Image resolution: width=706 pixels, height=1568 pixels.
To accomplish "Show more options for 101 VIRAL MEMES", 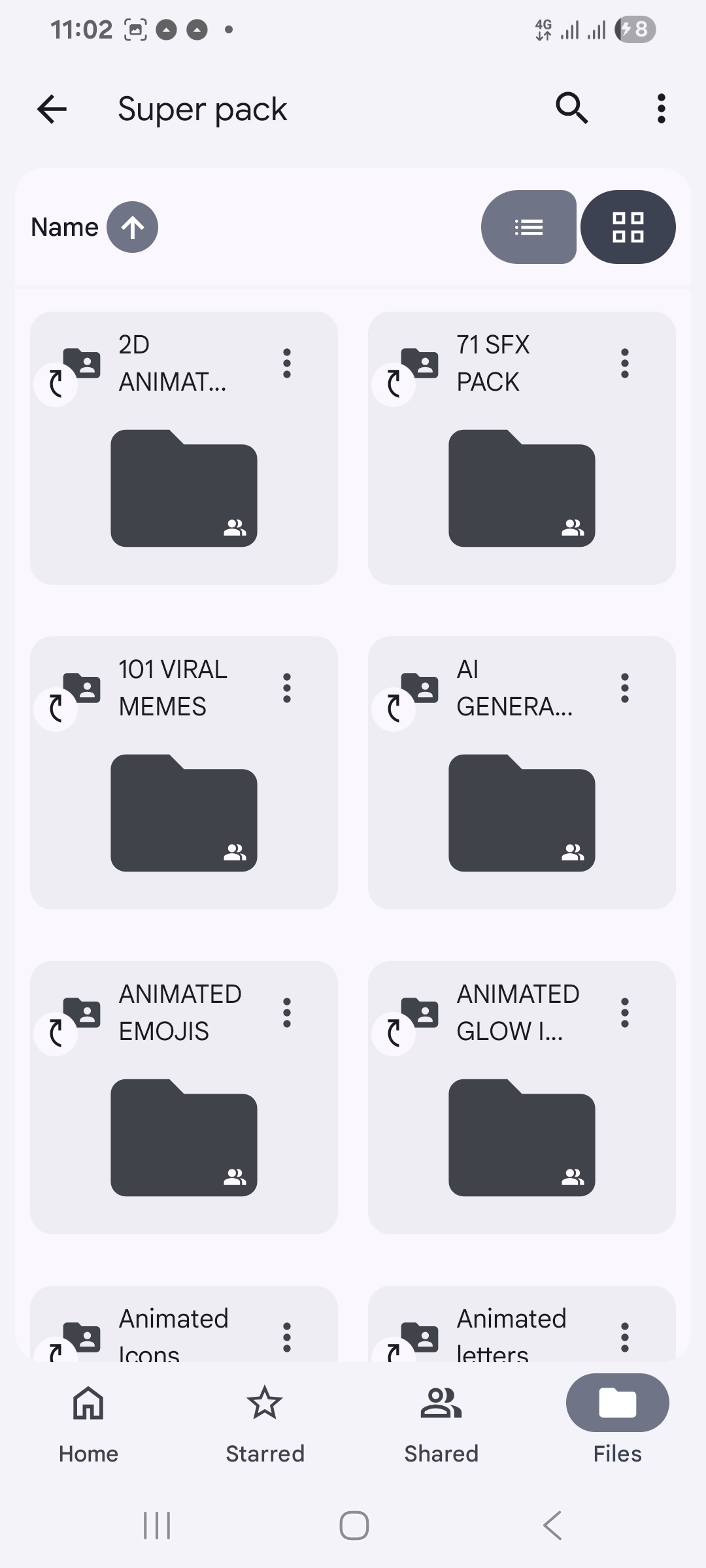I will (287, 688).
